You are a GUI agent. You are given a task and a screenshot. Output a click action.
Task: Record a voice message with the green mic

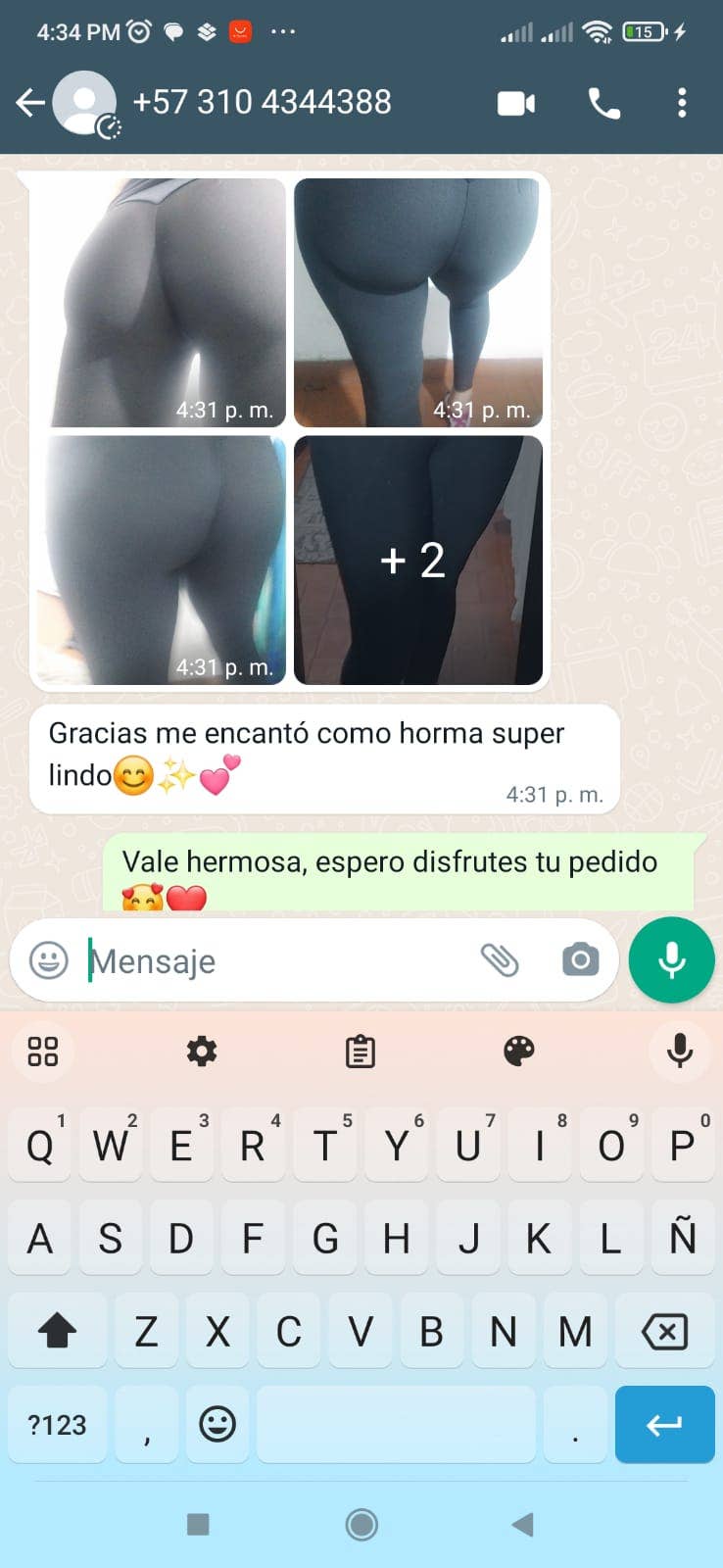tap(672, 960)
